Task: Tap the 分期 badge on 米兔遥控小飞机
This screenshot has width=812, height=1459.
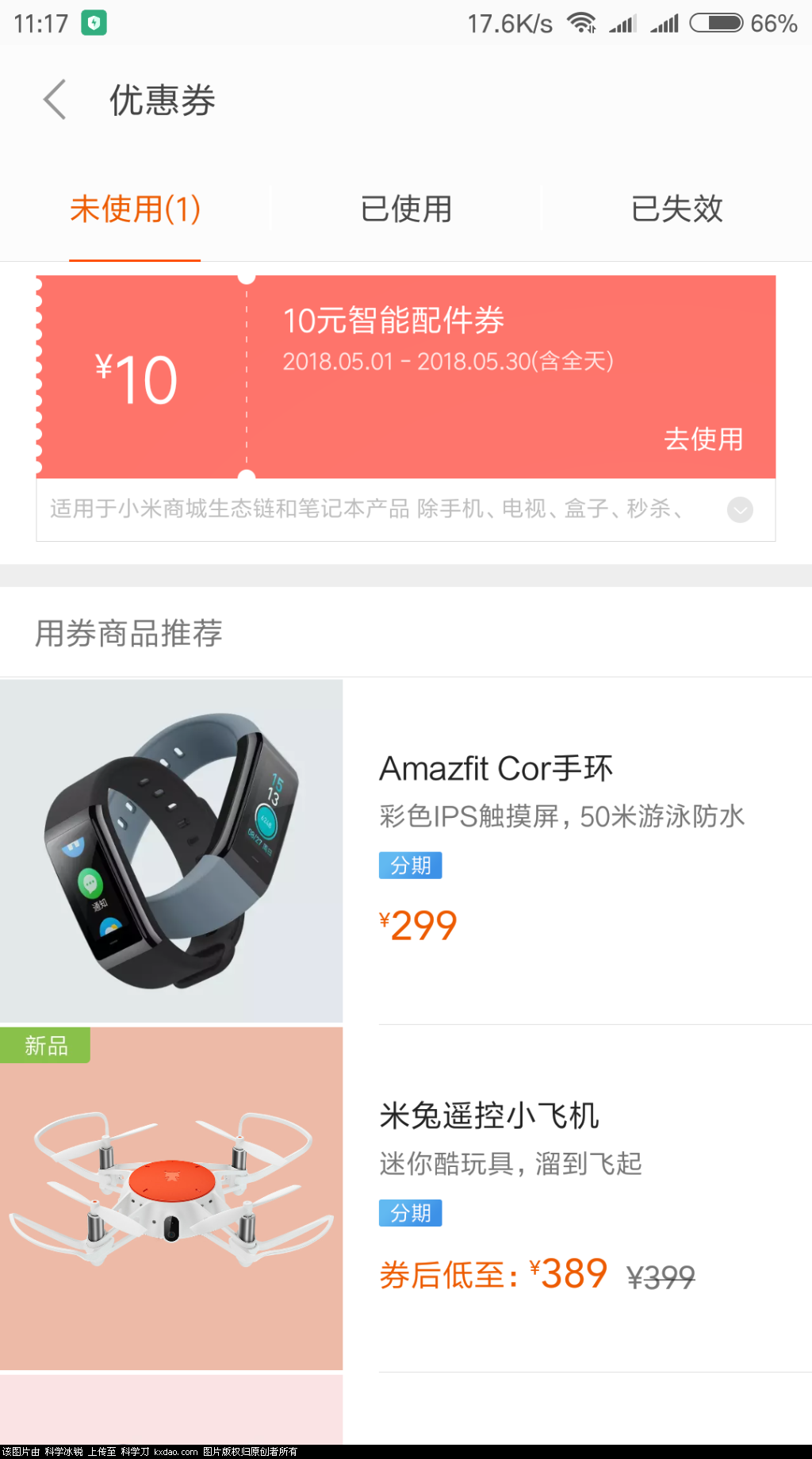Action: click(x=410, y=1212)
